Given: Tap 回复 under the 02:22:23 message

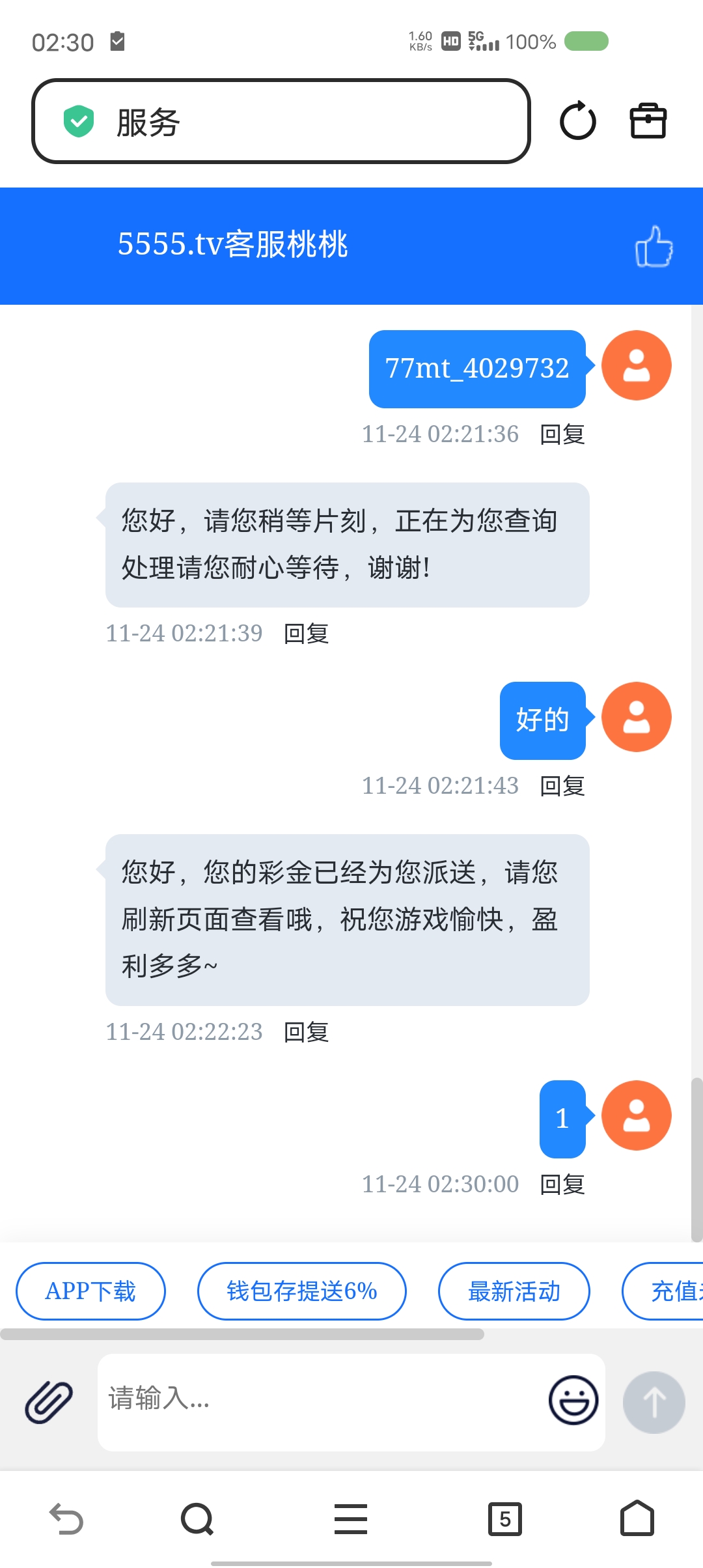Looking at the screenshot, I should [307, 1032].
